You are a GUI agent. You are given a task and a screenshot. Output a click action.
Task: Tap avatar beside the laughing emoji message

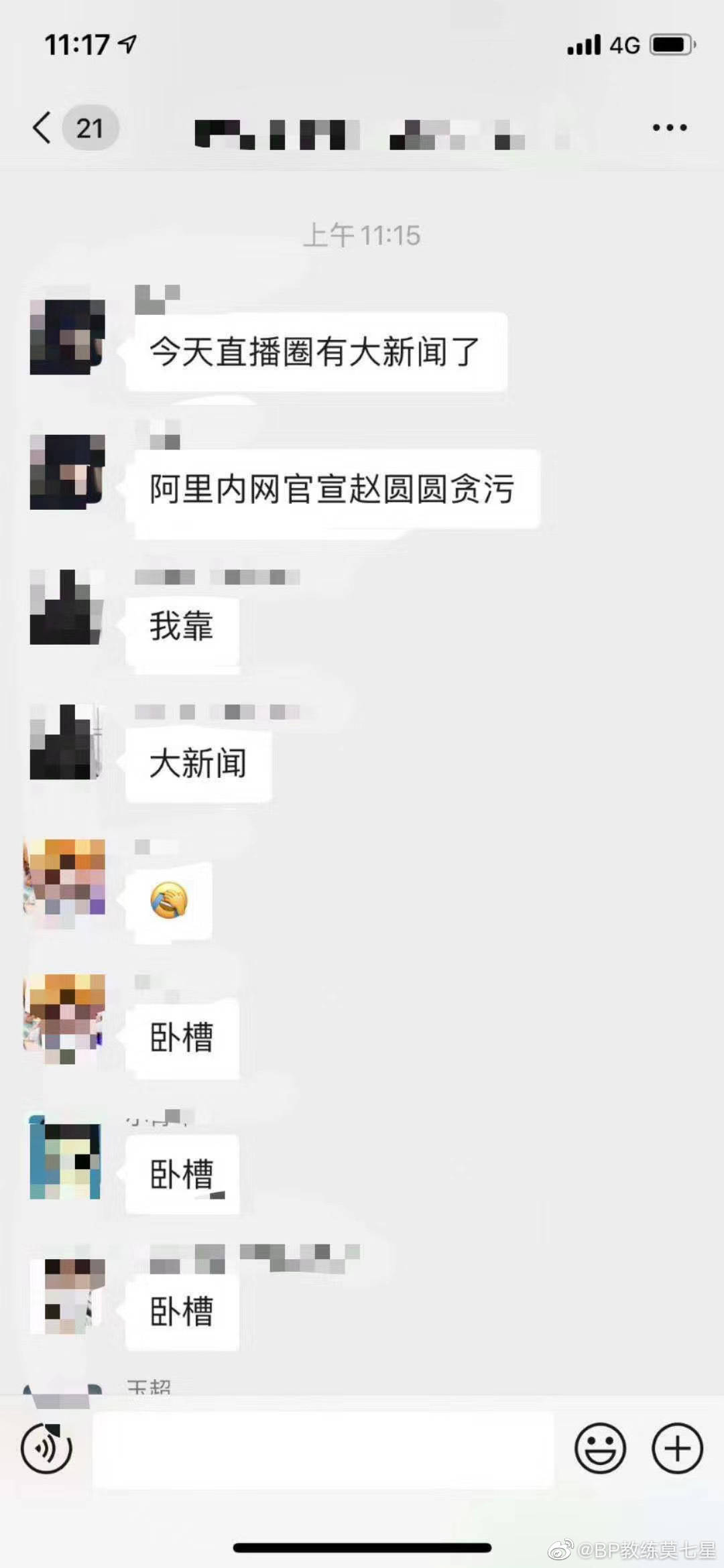(65, 877)
